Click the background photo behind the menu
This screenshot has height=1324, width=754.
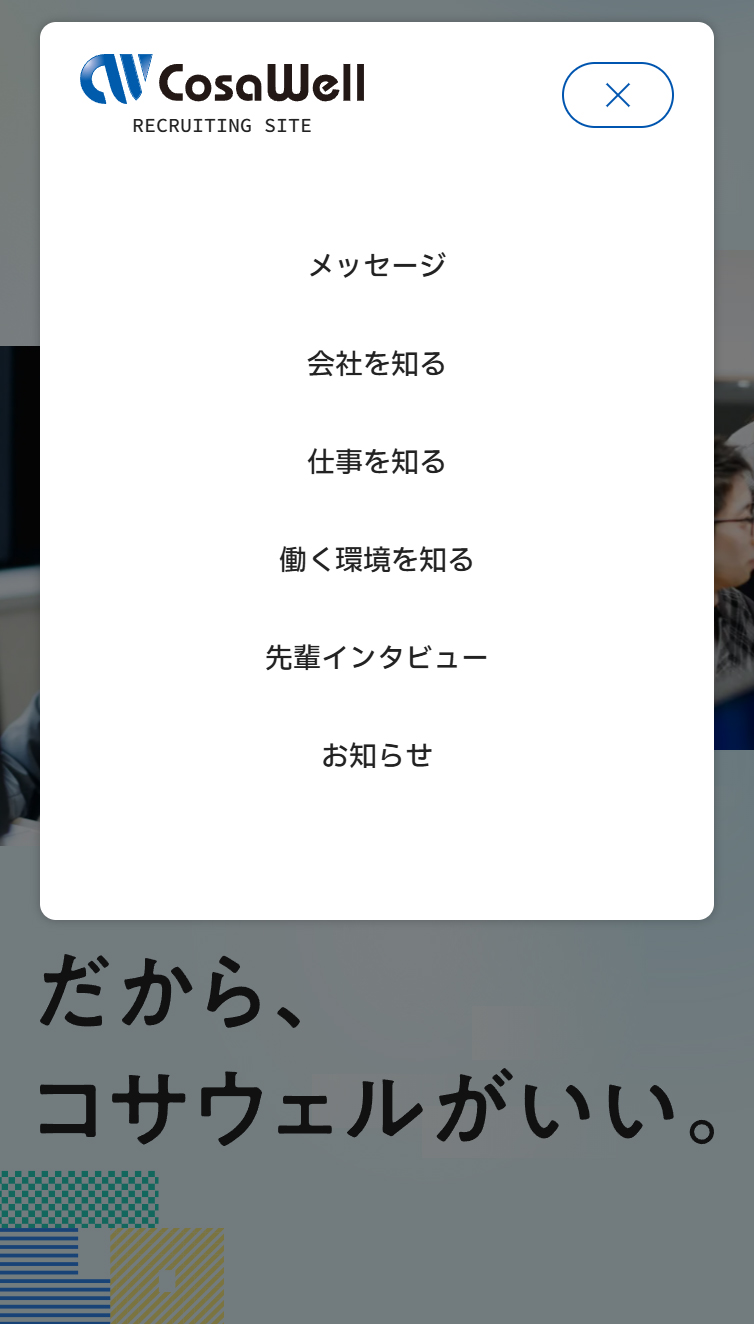coord(20,600)
